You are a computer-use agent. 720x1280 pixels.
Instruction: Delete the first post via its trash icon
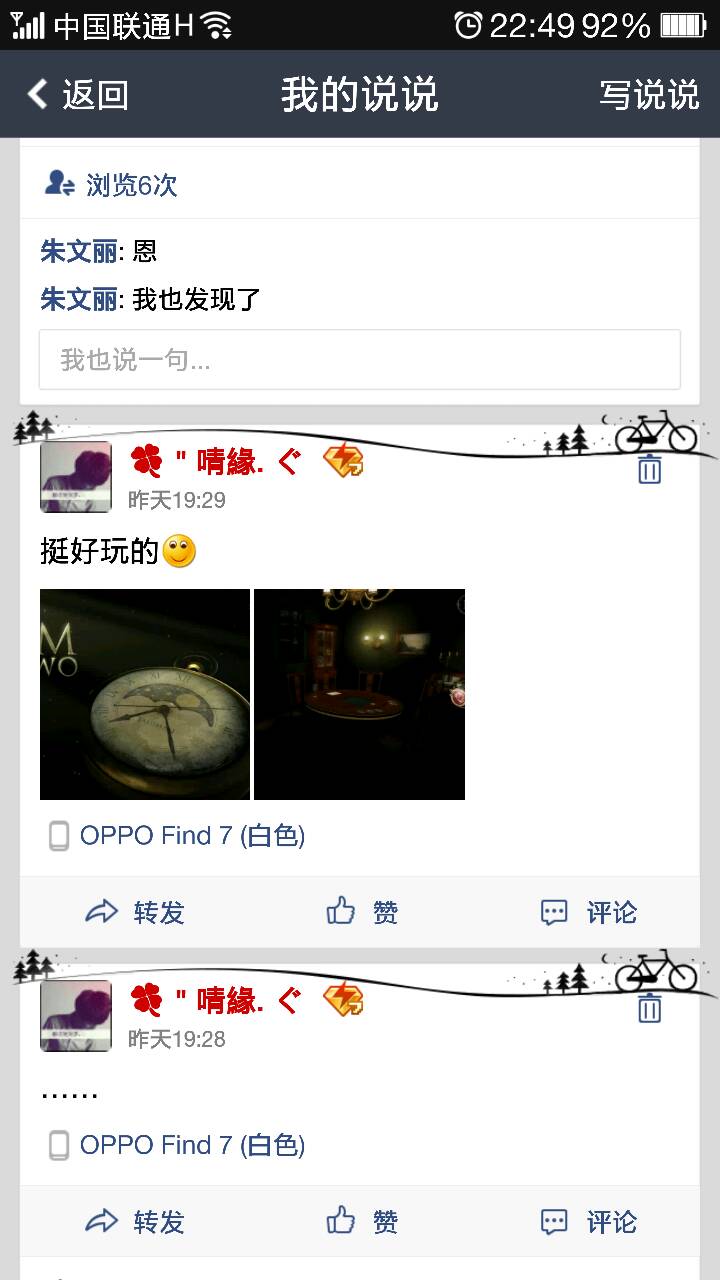pyautogui.click(x=649, y=468)
